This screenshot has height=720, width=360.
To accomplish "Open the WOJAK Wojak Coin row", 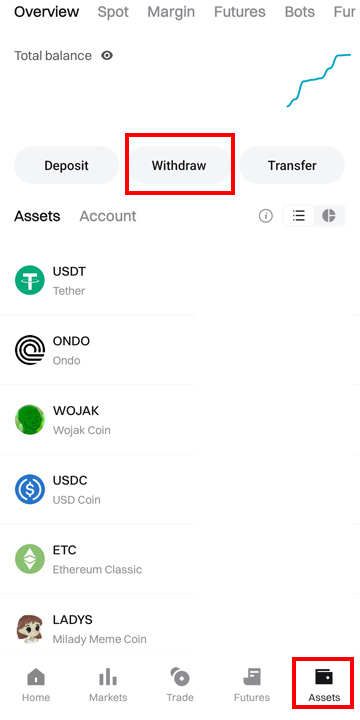I will point(180,420).
